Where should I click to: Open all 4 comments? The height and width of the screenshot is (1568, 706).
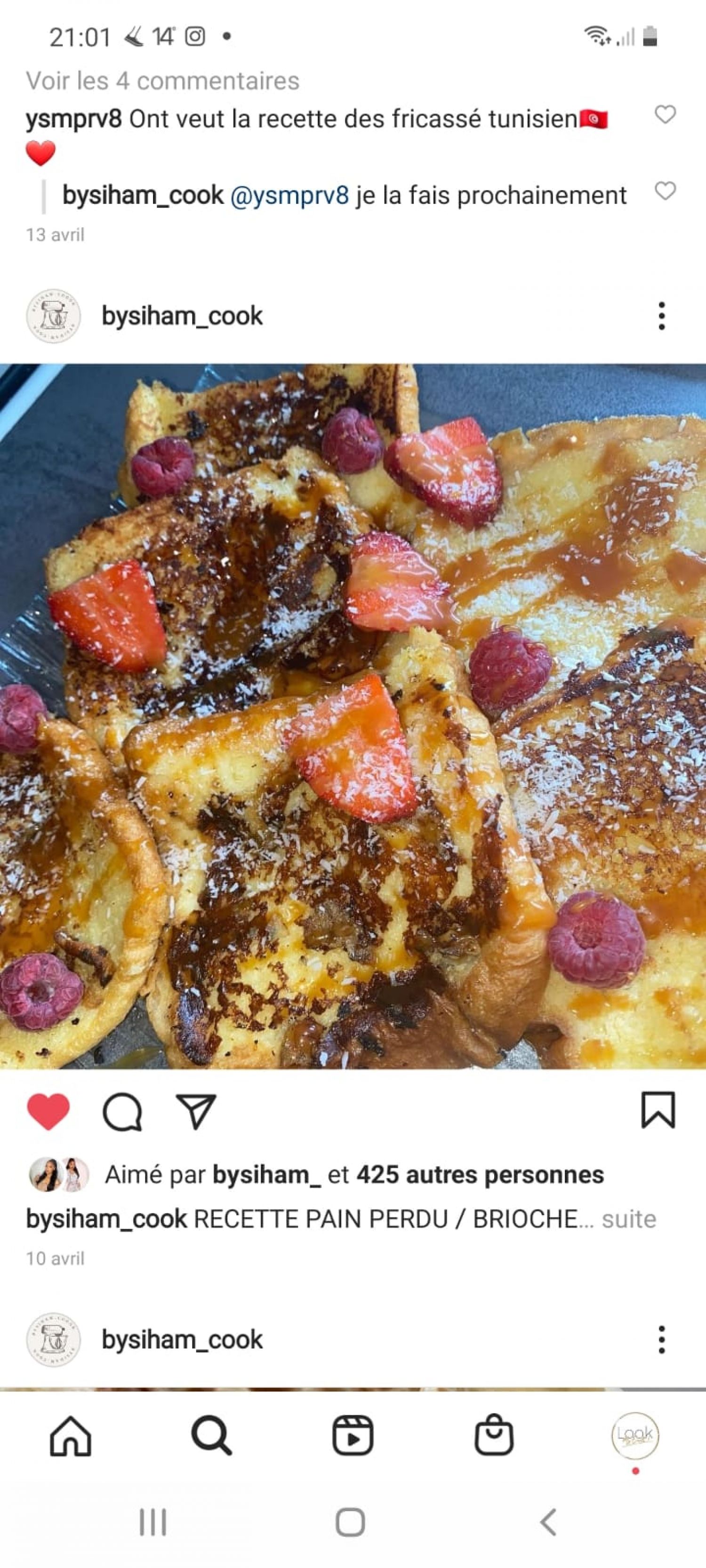[x=162, y=81]
